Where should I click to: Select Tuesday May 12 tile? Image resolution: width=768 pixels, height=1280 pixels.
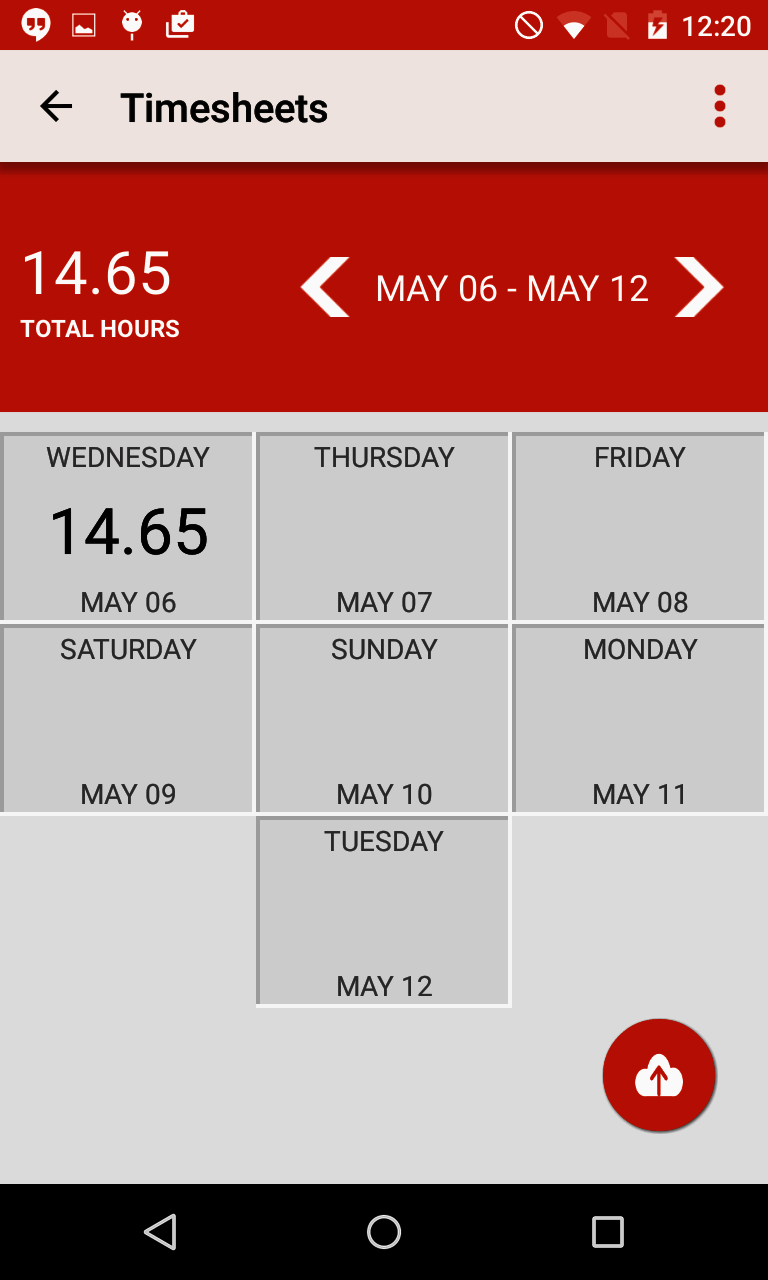(x=384, y=911)
